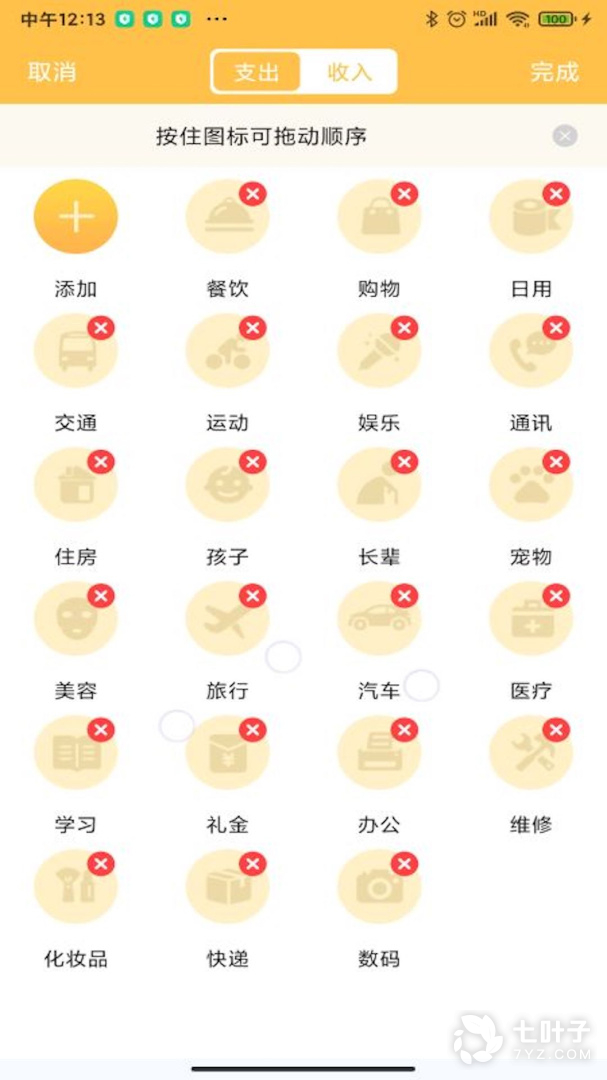Viewport: 607px width, 1080px height.
Task: Delete the 通讯 category
Action: coord(557,328)
